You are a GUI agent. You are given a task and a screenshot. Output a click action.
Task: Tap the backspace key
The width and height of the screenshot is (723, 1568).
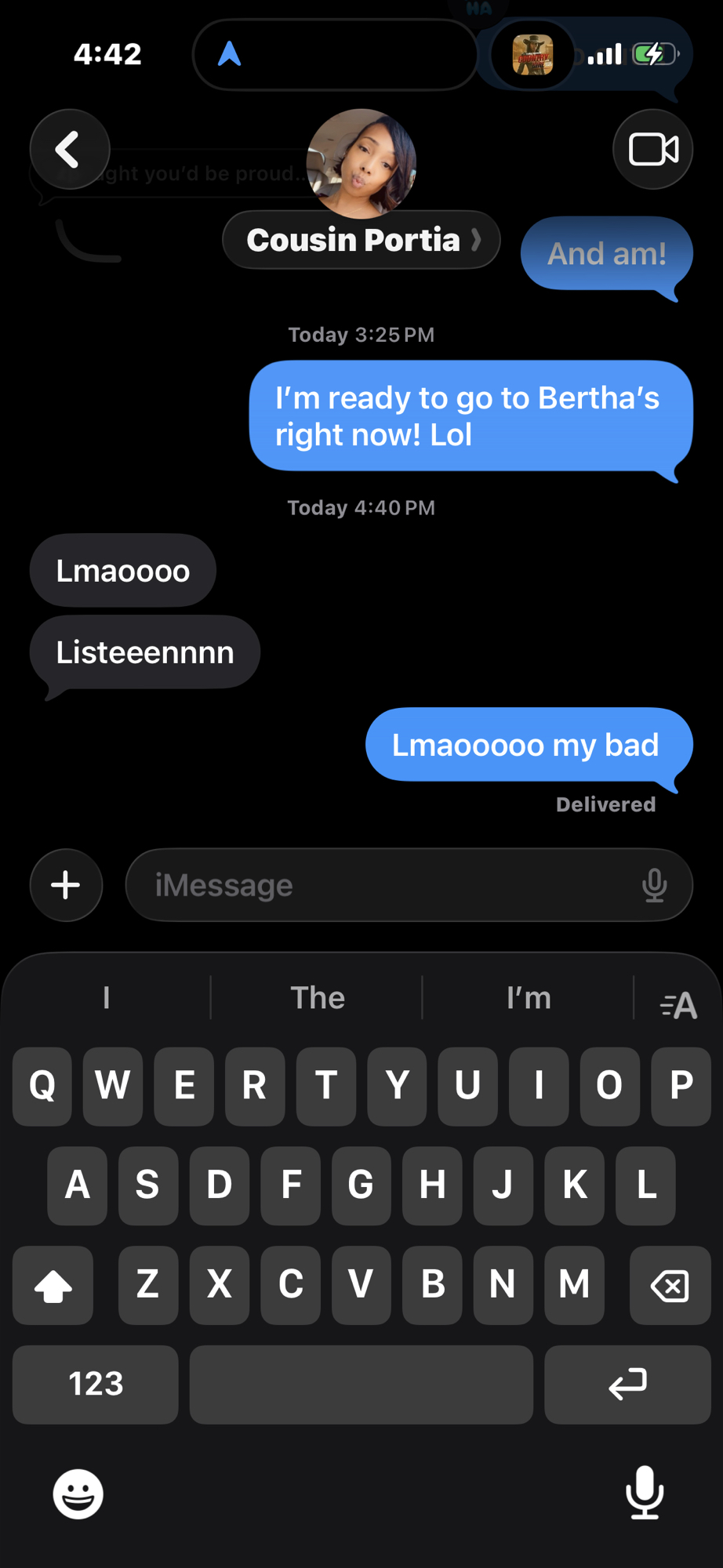click(x=670, y=1285)
